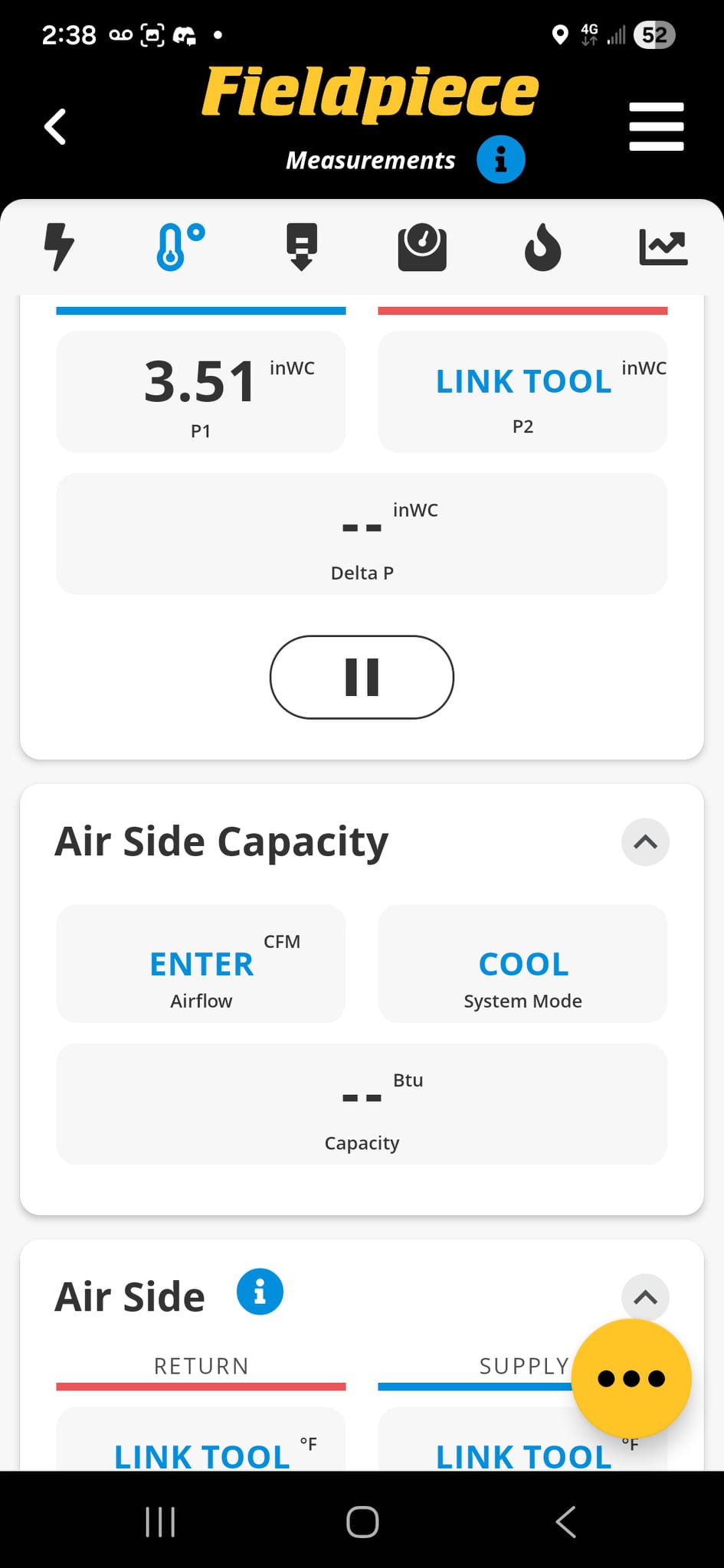Pause the live measurements

[362, 677]
